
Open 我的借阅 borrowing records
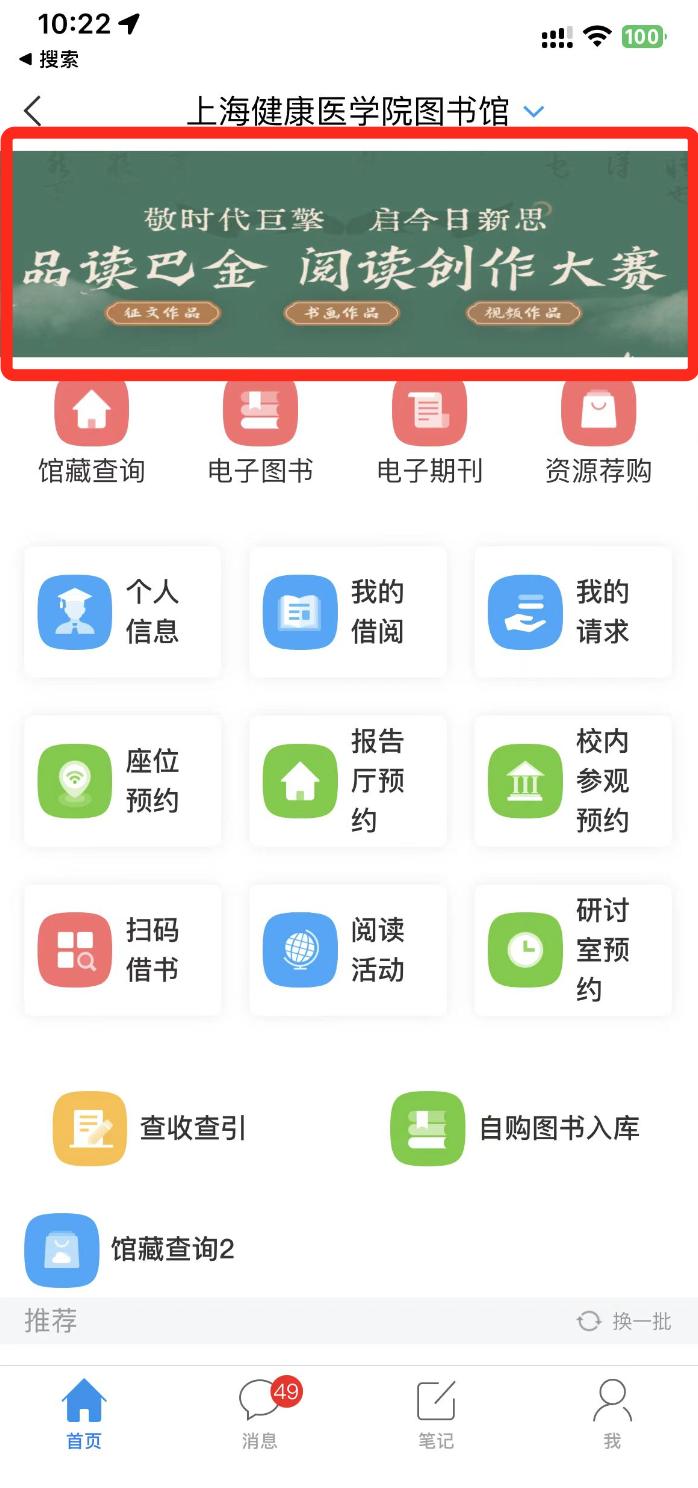click(x=347, y=612)
